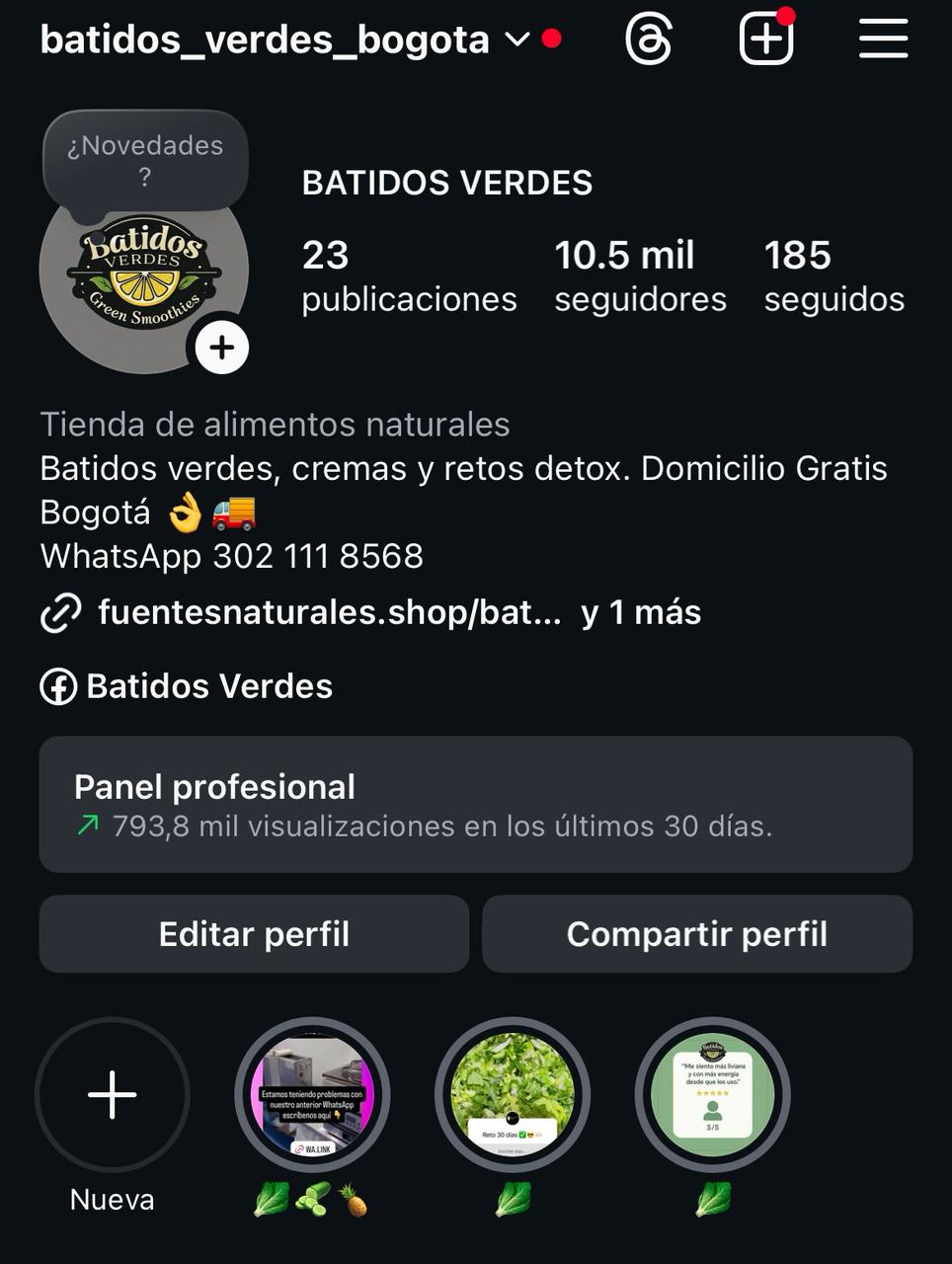Open the hamburger menu icon

882,38
